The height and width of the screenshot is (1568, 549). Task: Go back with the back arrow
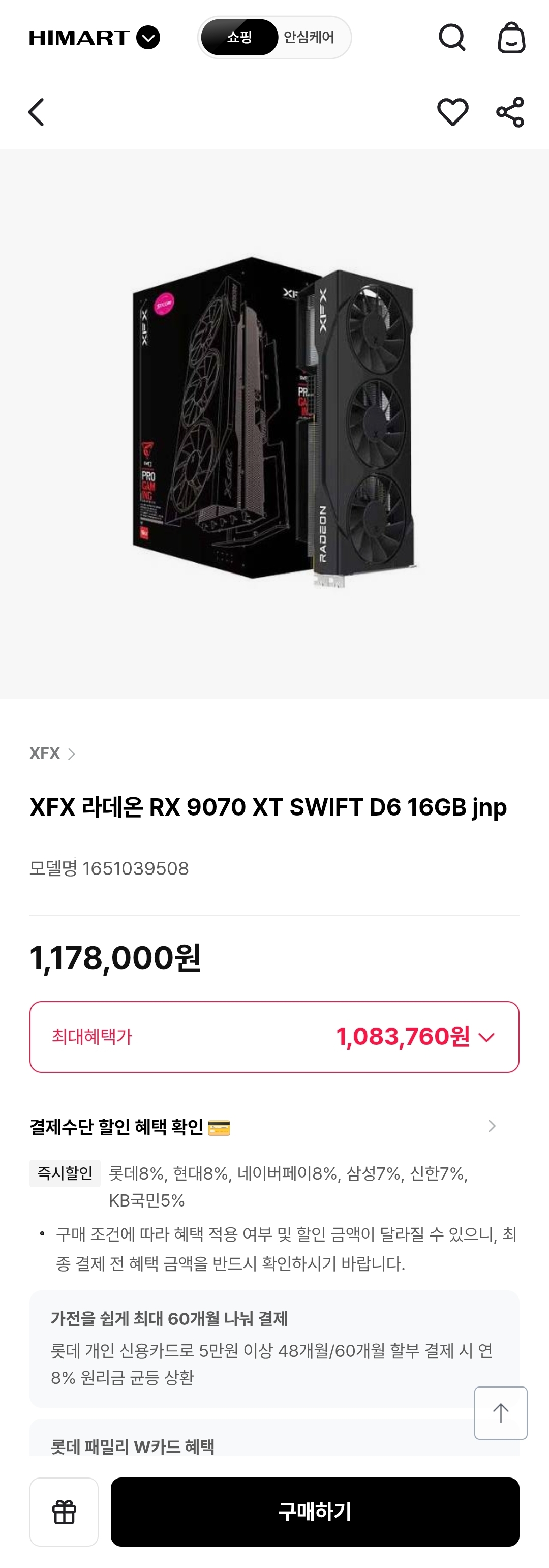(x=36, y=112)
